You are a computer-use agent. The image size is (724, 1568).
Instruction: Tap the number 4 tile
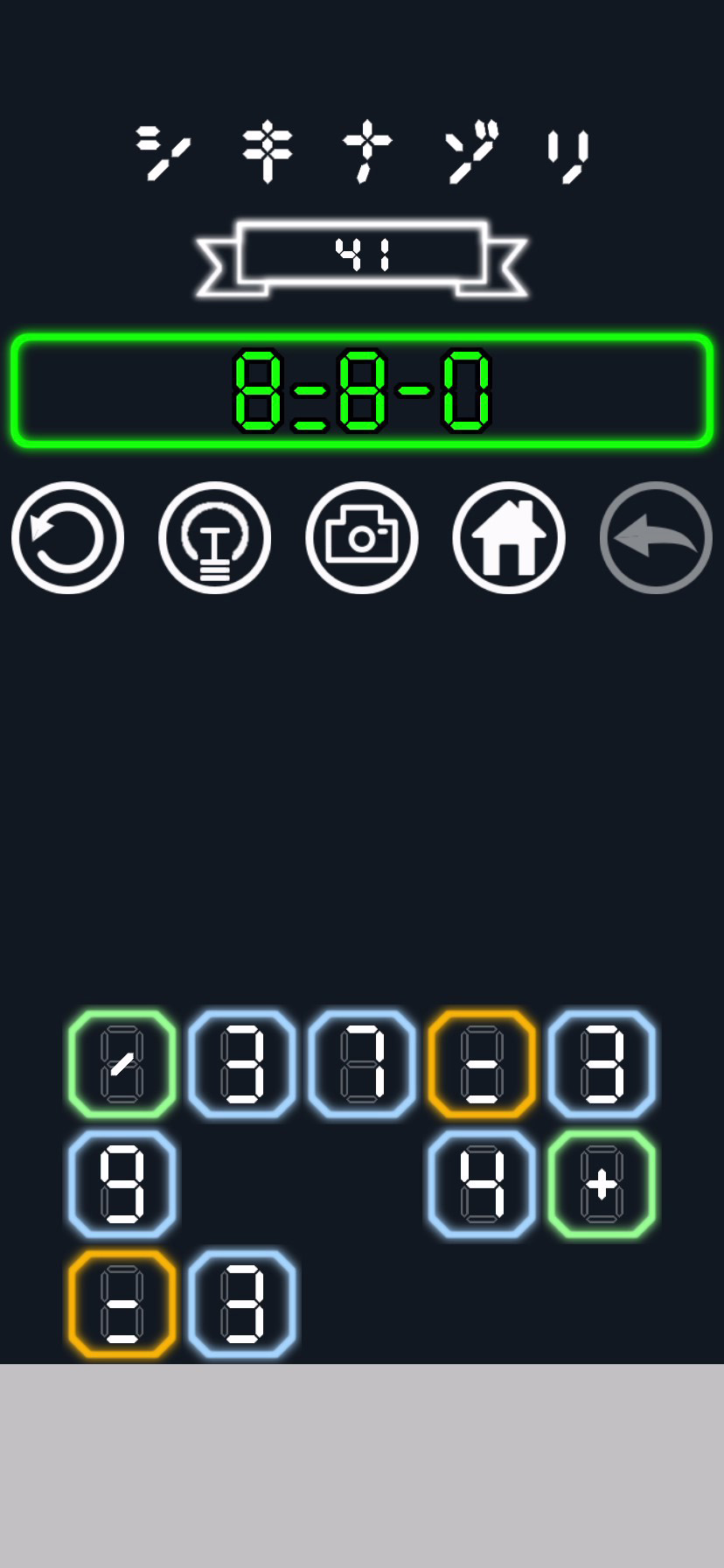(x=482, y=1183)
